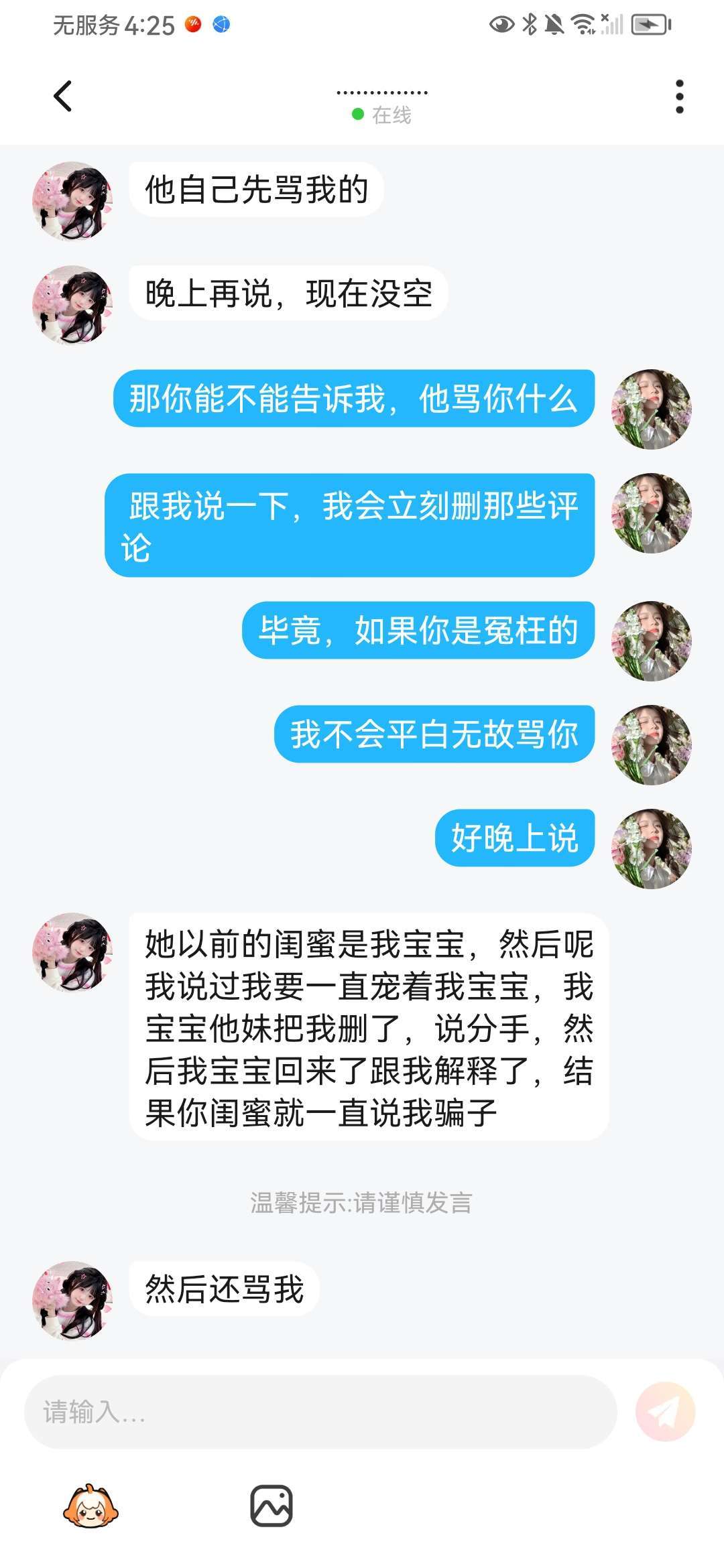
Task: Go back from this chat
Action: click(x=63, y=96)
